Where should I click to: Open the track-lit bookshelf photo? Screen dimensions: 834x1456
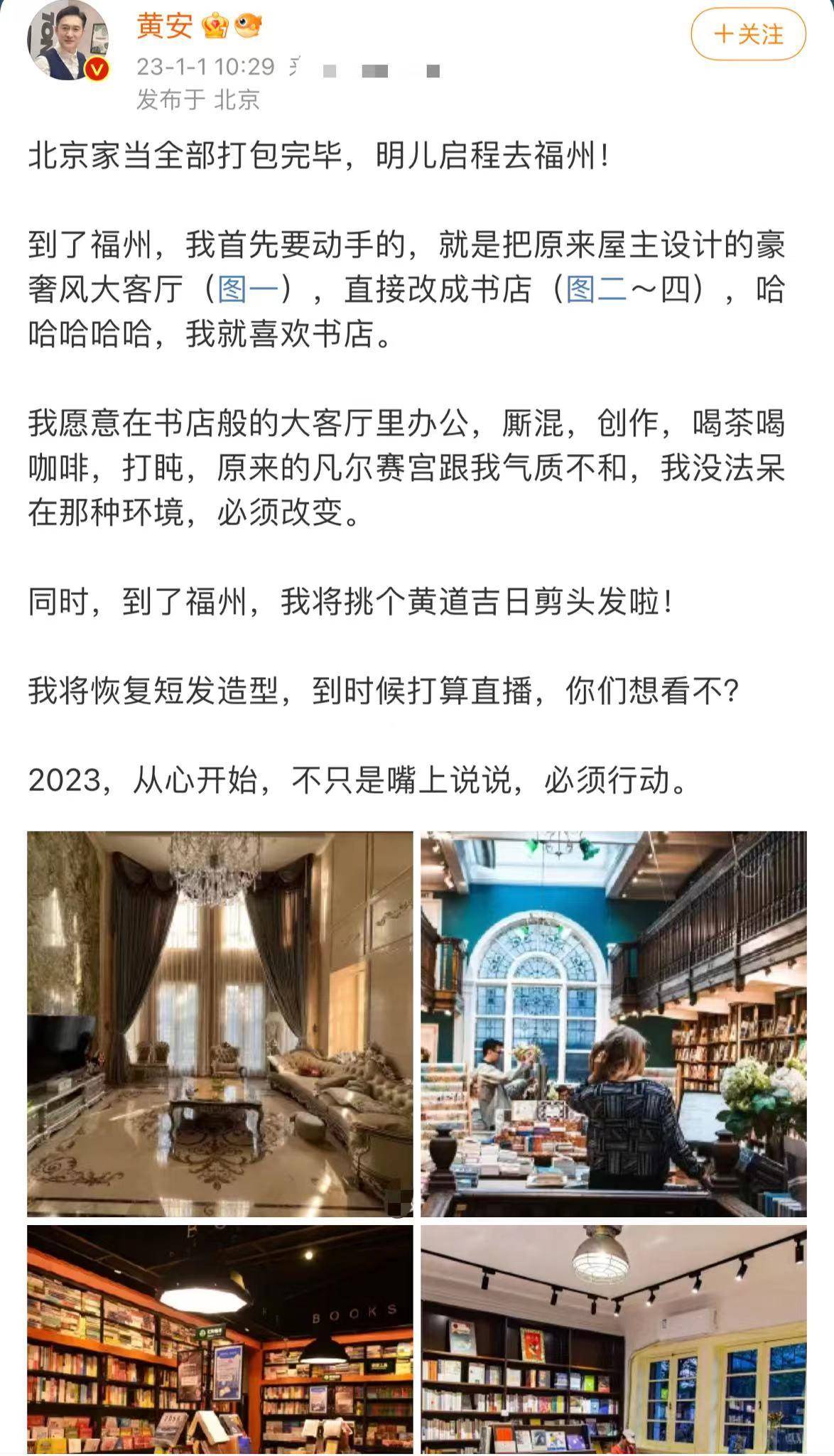[x=613, y=1339]
